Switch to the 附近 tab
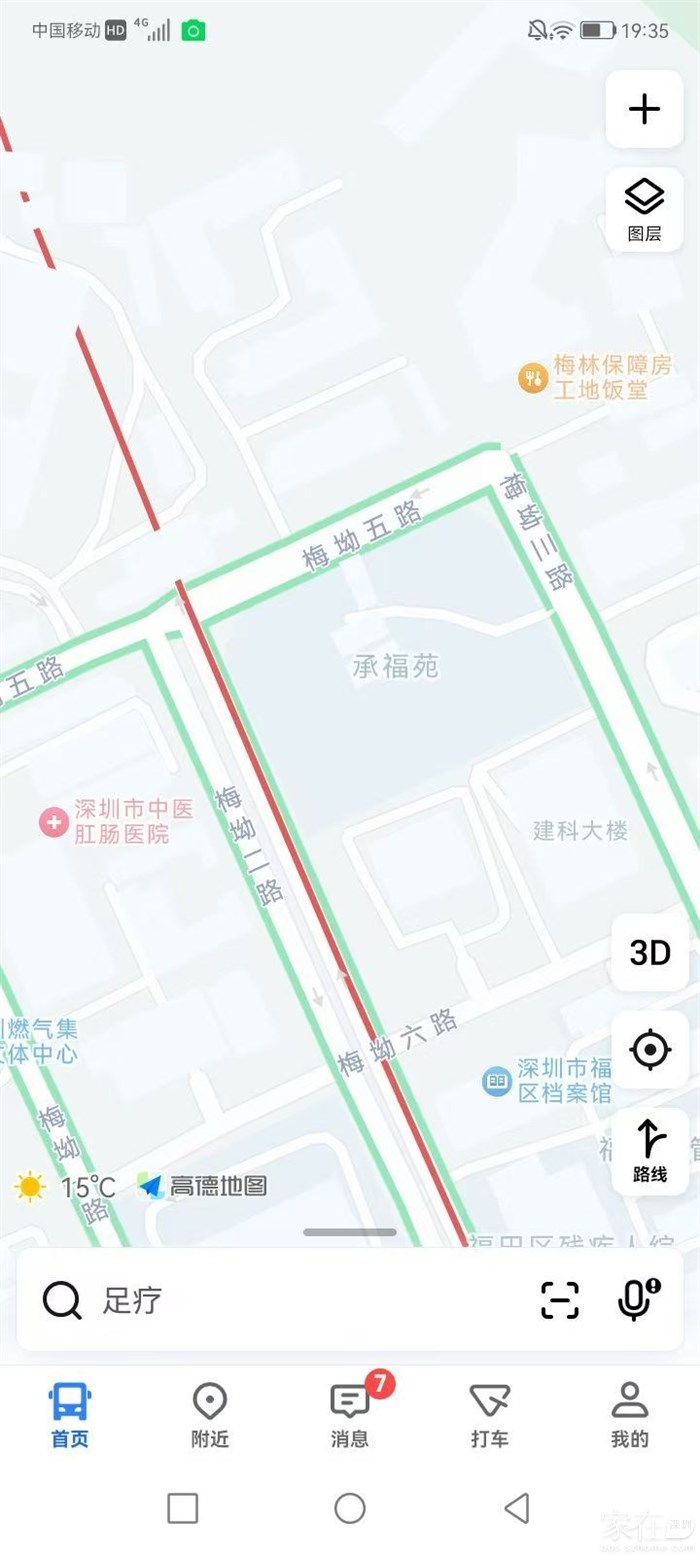 [x=210, y=1414]
